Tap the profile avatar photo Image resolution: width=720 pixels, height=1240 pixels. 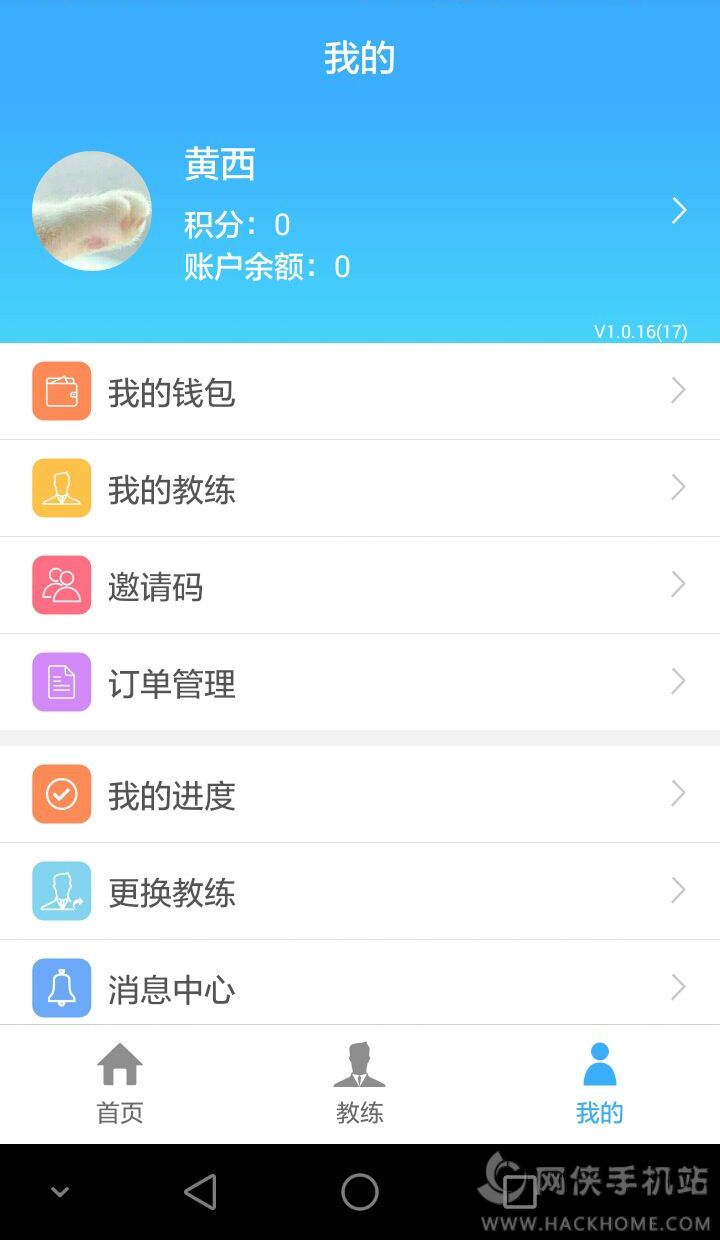click(92, 211)
